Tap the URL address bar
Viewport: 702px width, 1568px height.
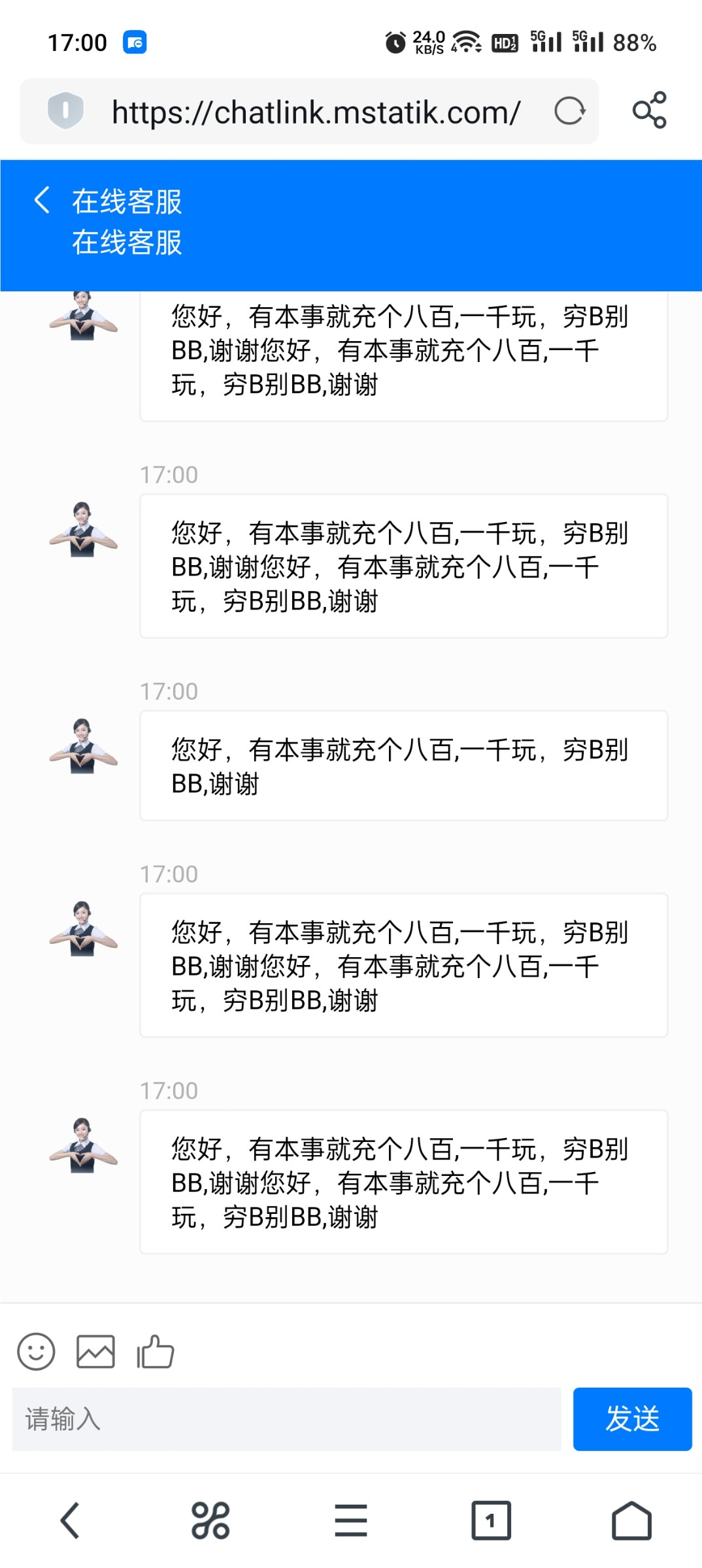316,112
